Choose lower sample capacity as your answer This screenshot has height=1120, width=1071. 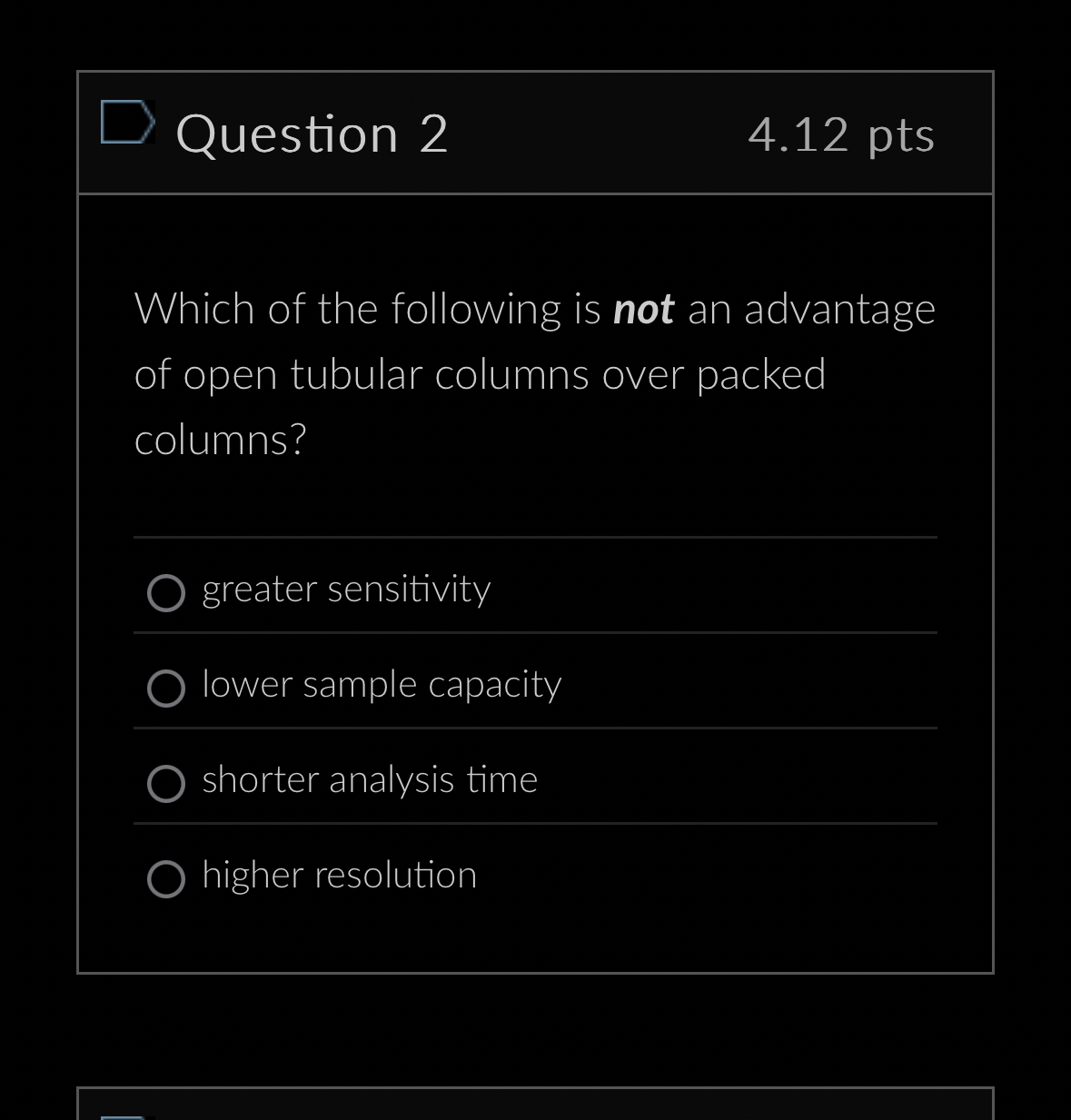(166, 689)
